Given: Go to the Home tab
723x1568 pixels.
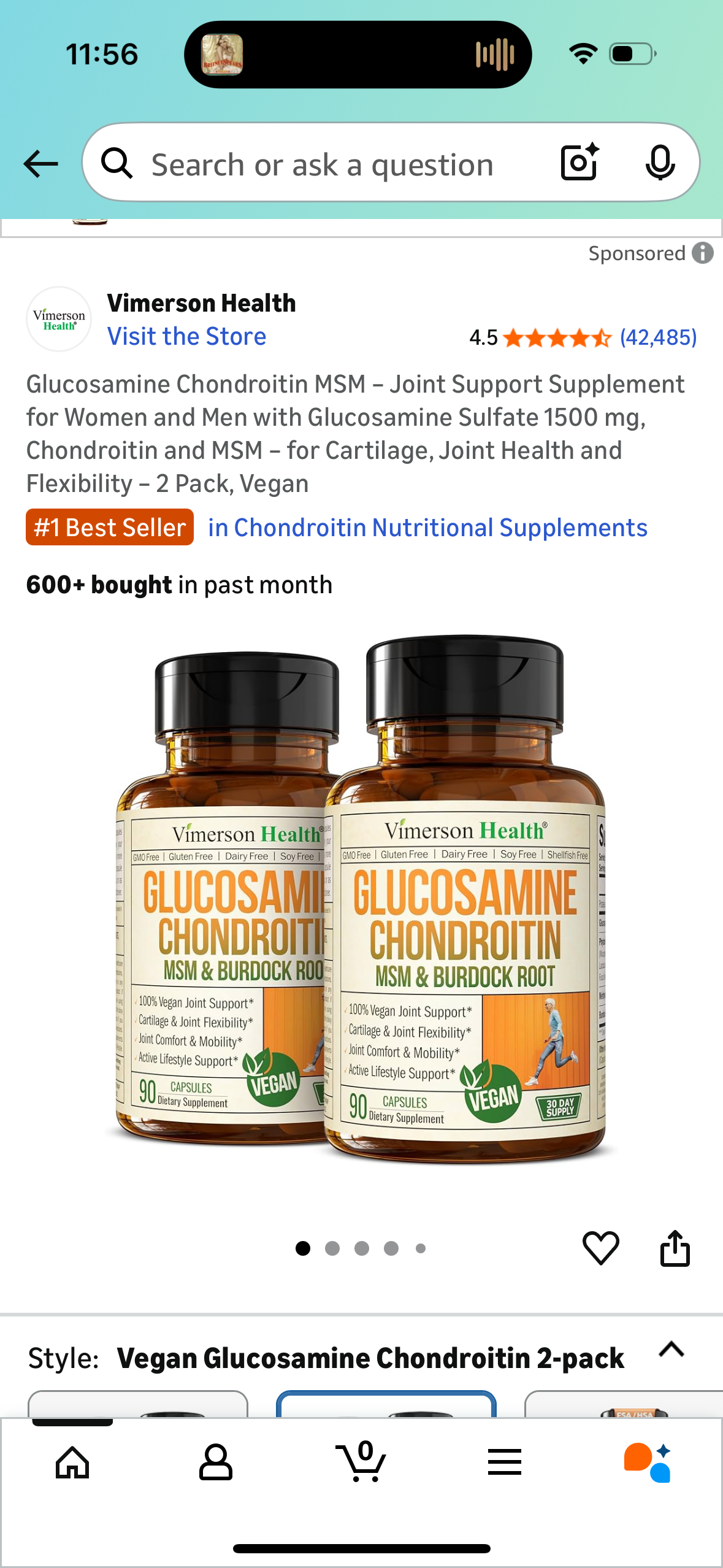Looking at the screenshot, I should (72, 1462).
